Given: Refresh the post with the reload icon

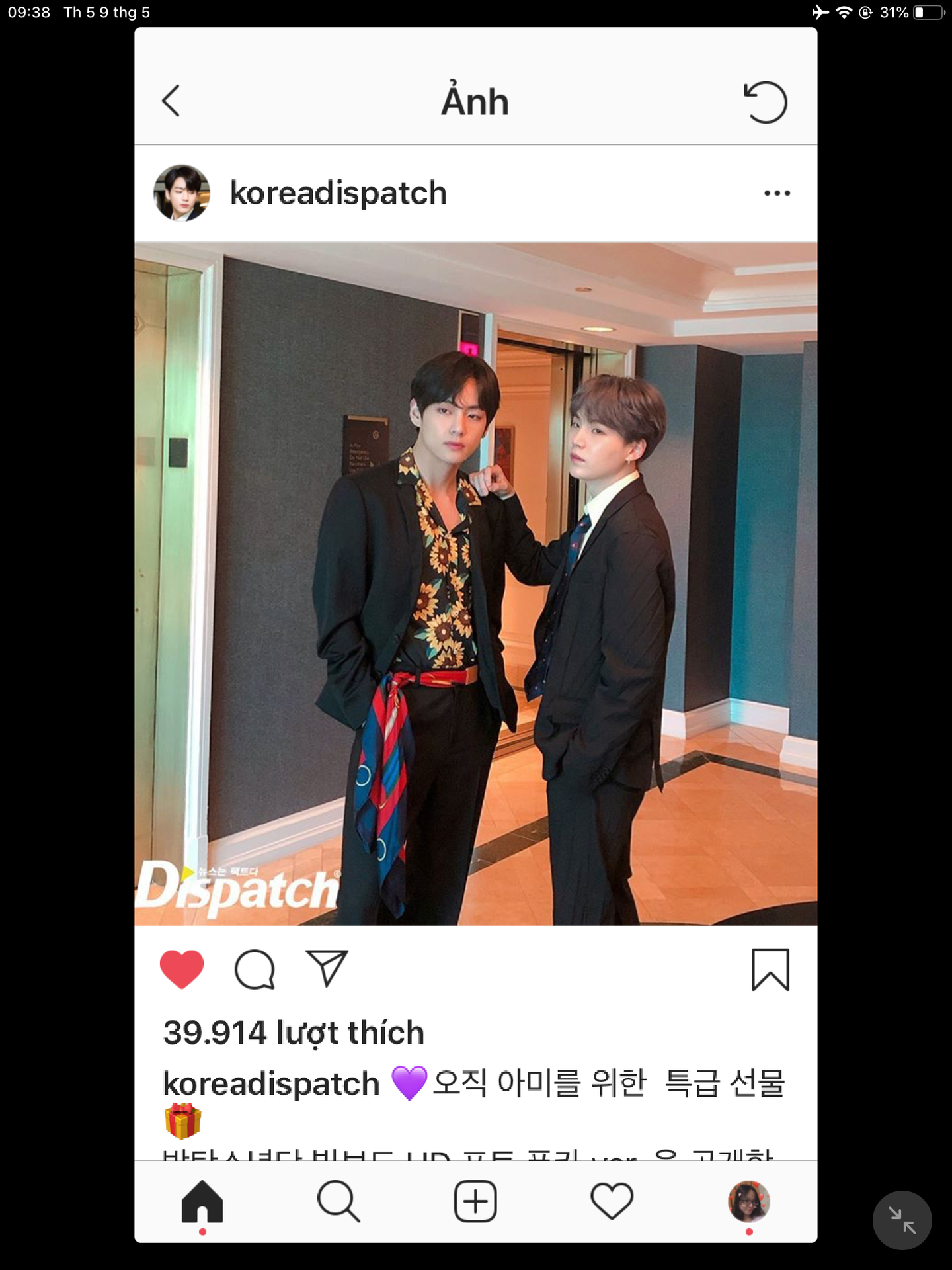Looking at the screenshot, I should coord(765,102).
